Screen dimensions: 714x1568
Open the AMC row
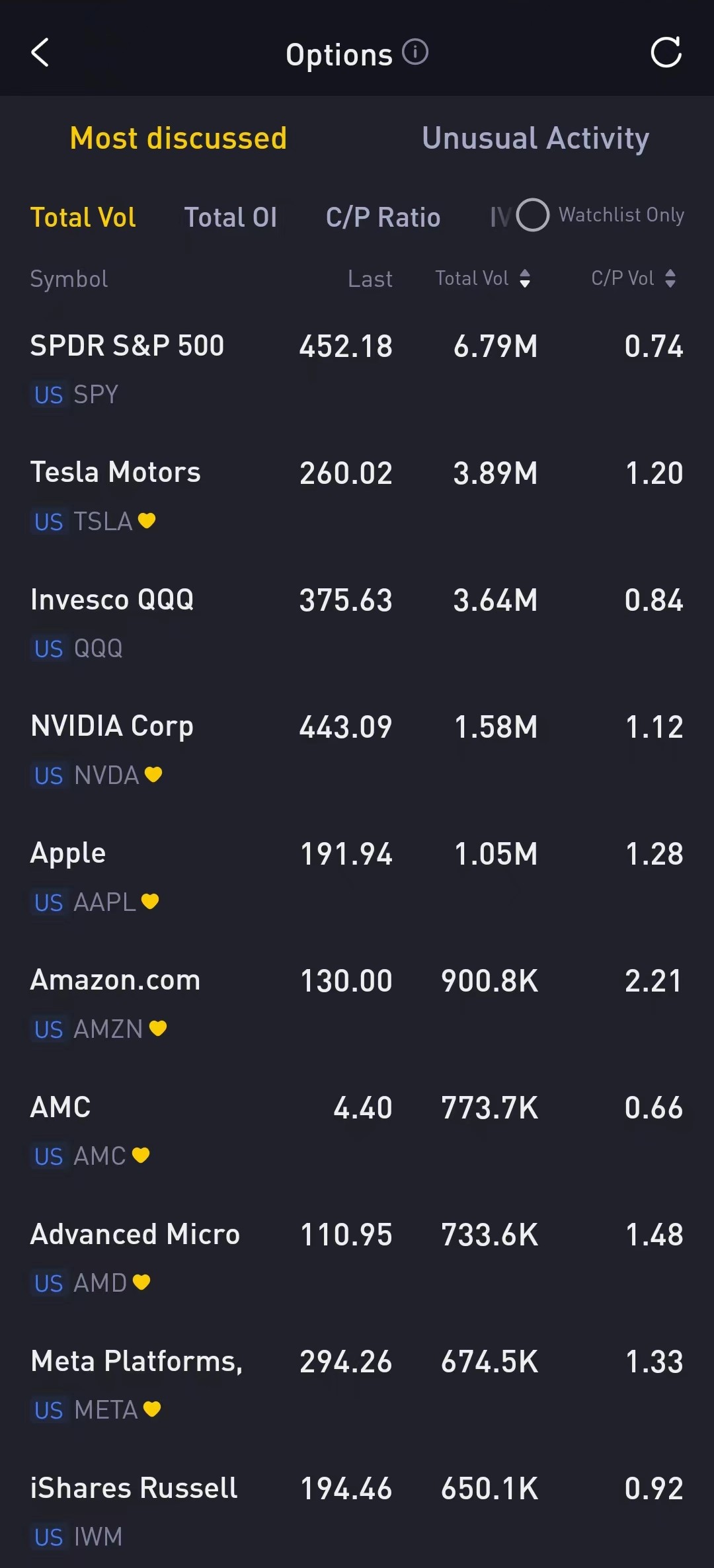coord(357,1130)
